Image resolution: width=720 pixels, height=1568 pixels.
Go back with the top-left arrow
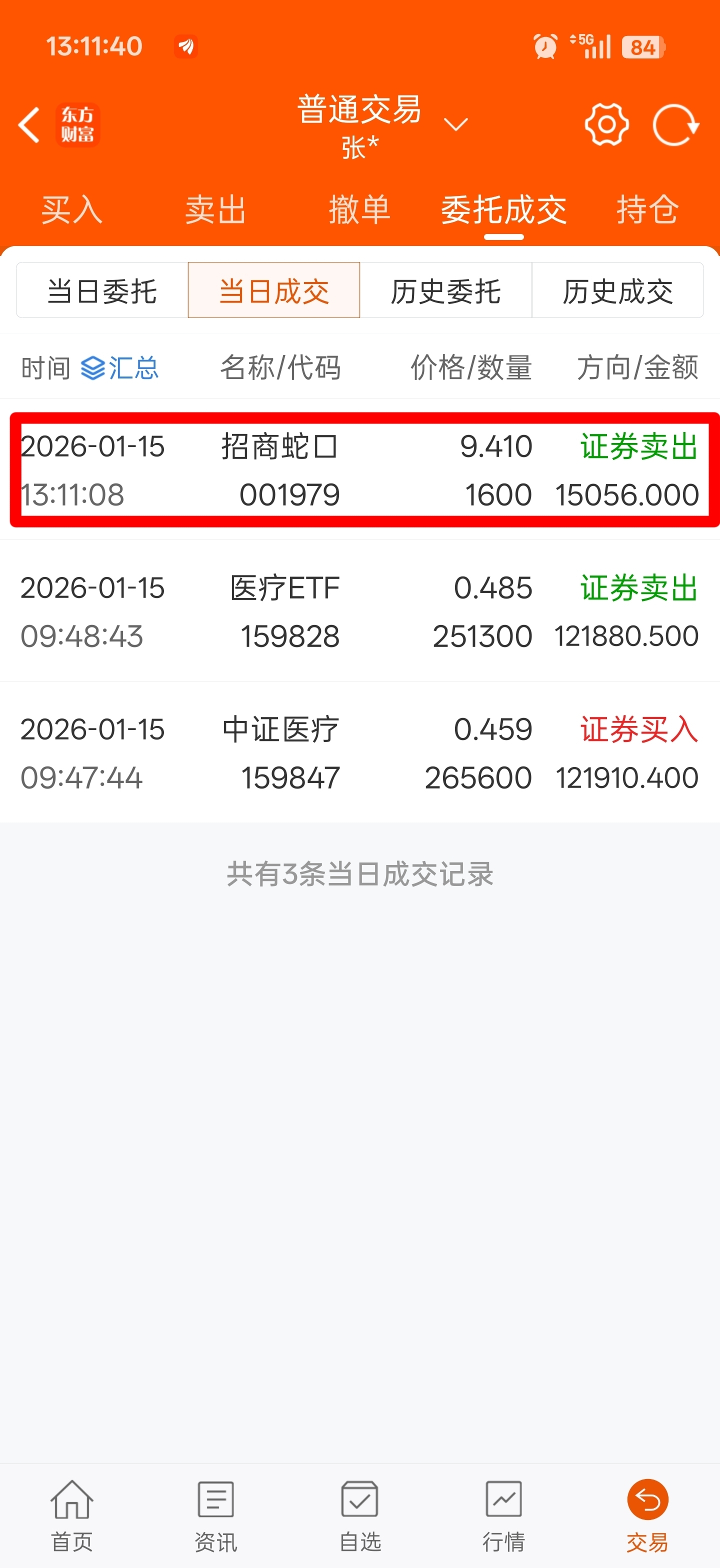click(x=28, y=125)
